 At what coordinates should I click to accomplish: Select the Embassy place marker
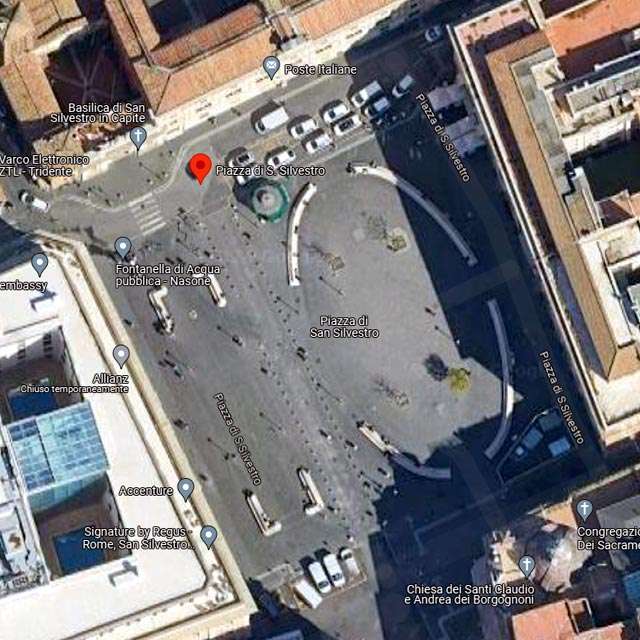[x=39, y=264]
